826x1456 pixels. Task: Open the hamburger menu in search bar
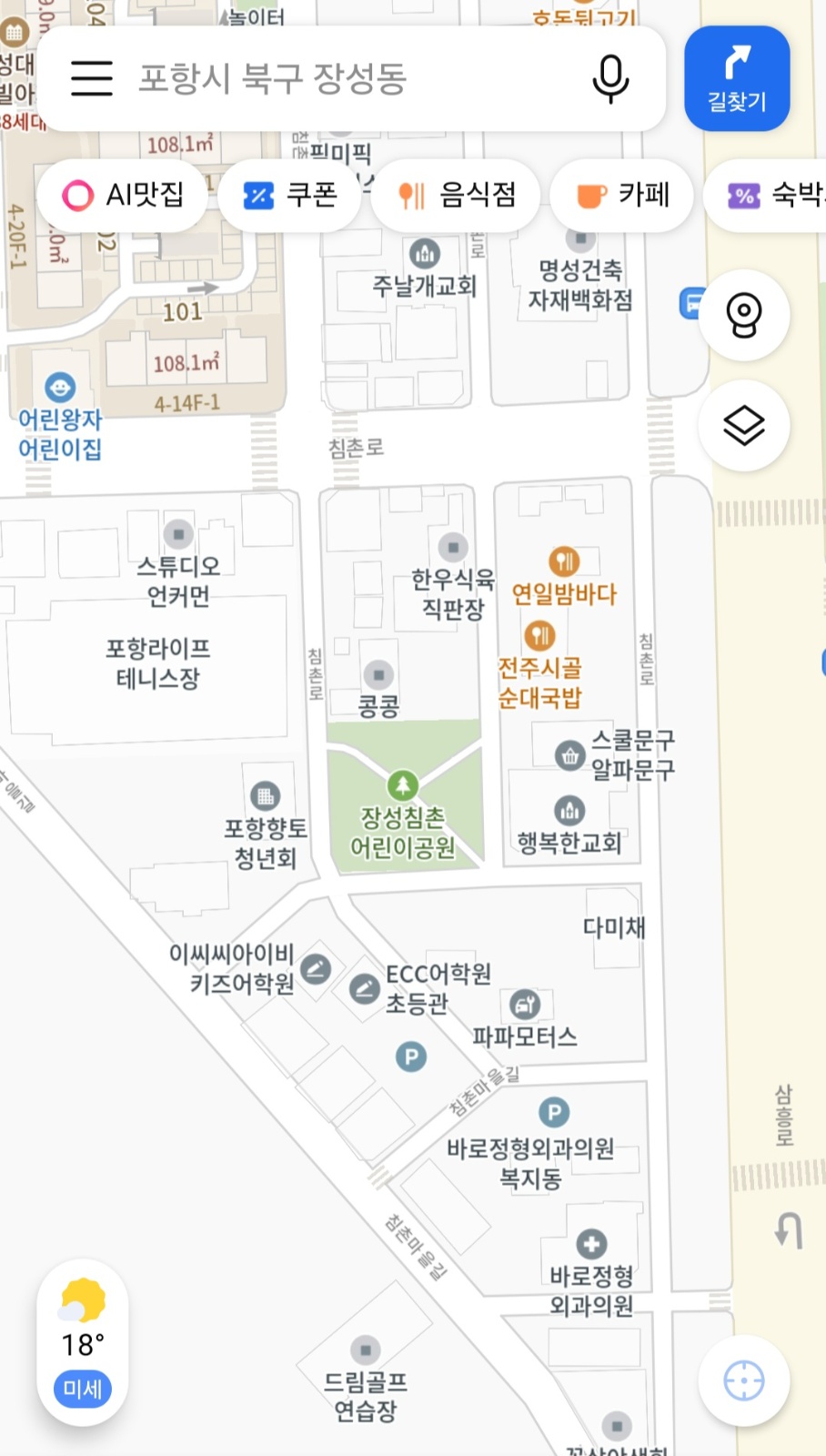coord(90,79)
